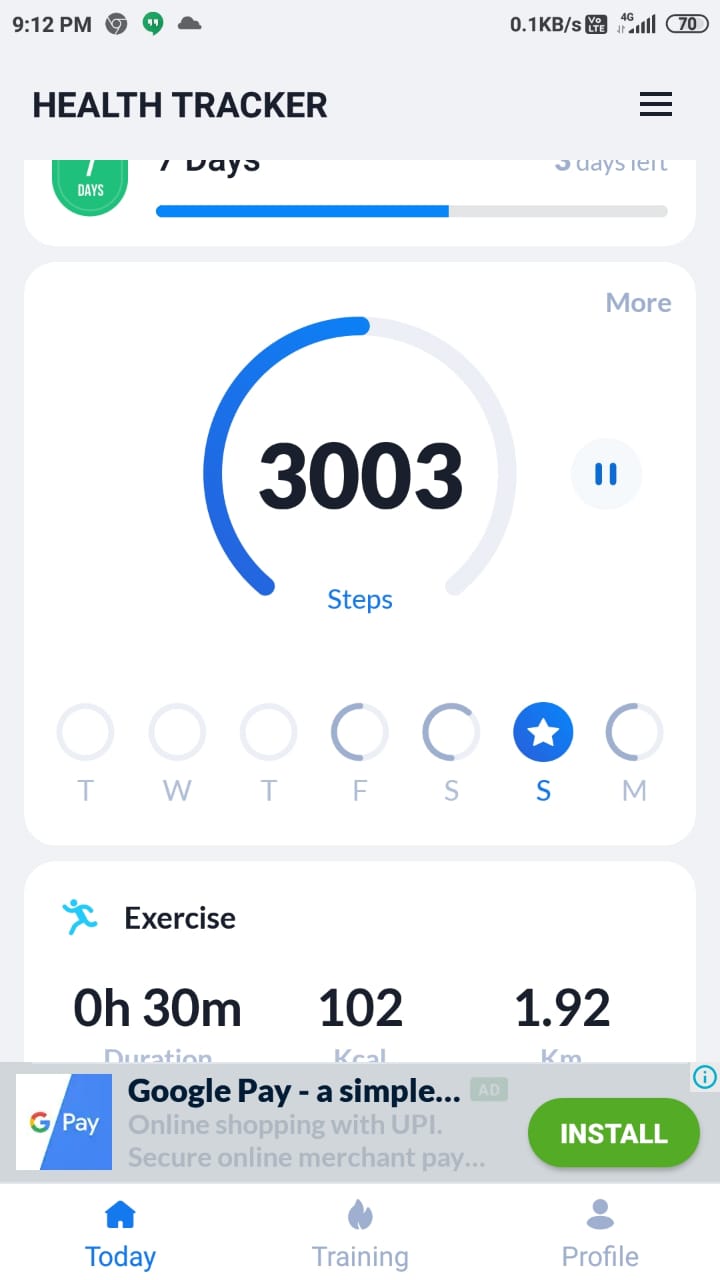
Task: Install Google Pay from the ad
Action: click(613, 1133)
